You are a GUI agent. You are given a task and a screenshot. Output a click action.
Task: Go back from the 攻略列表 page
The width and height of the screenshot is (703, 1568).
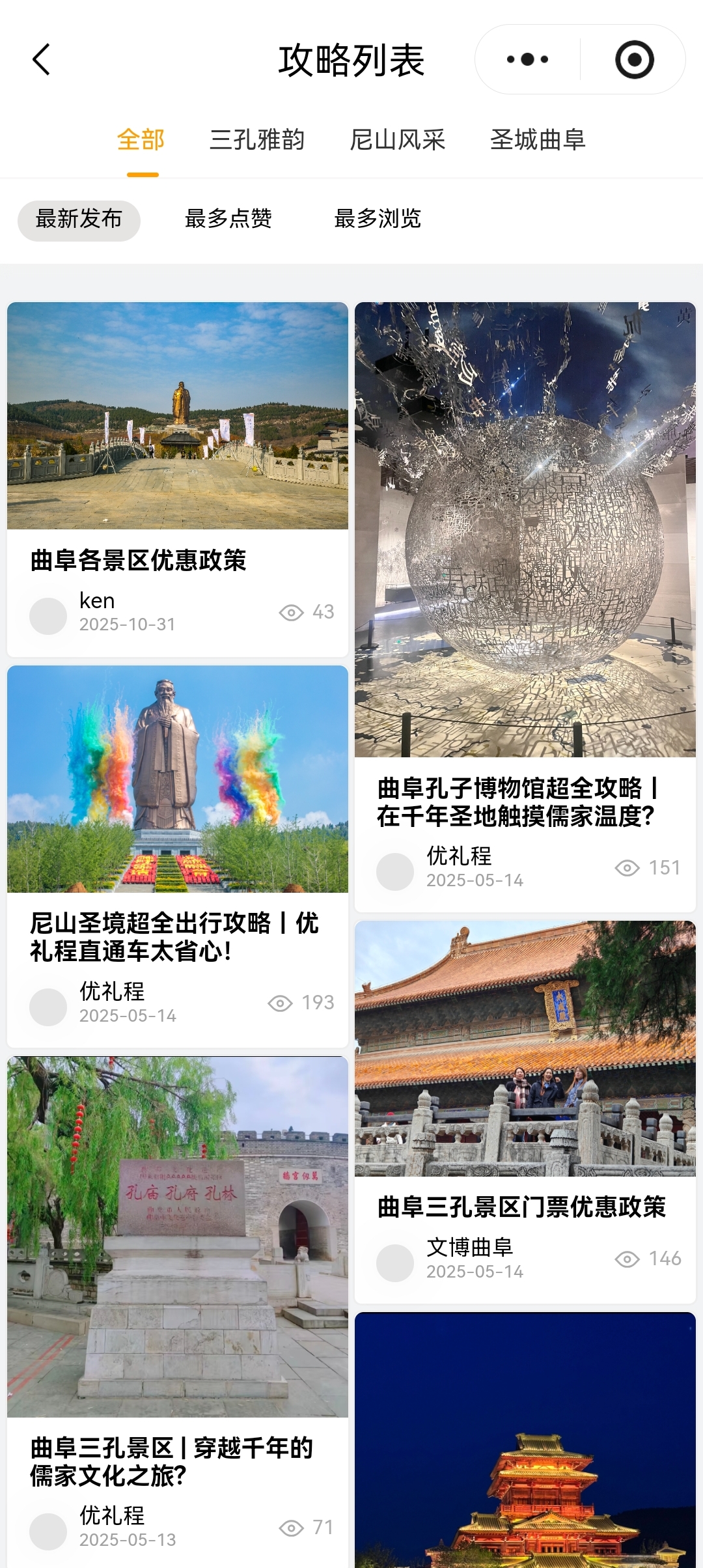pos(42,60)
